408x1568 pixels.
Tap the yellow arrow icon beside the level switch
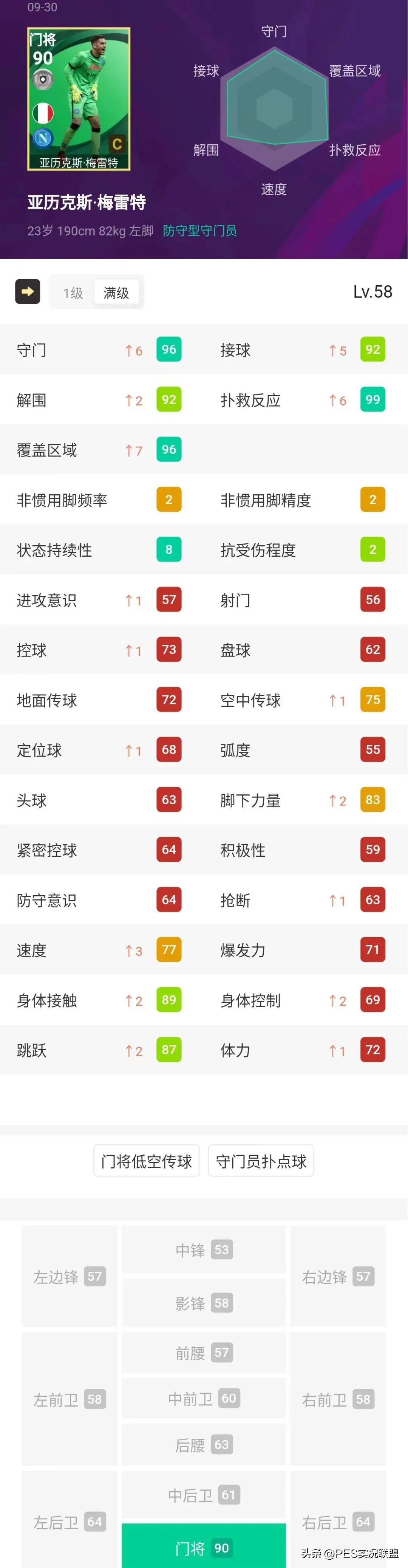[x=27, y=291]
